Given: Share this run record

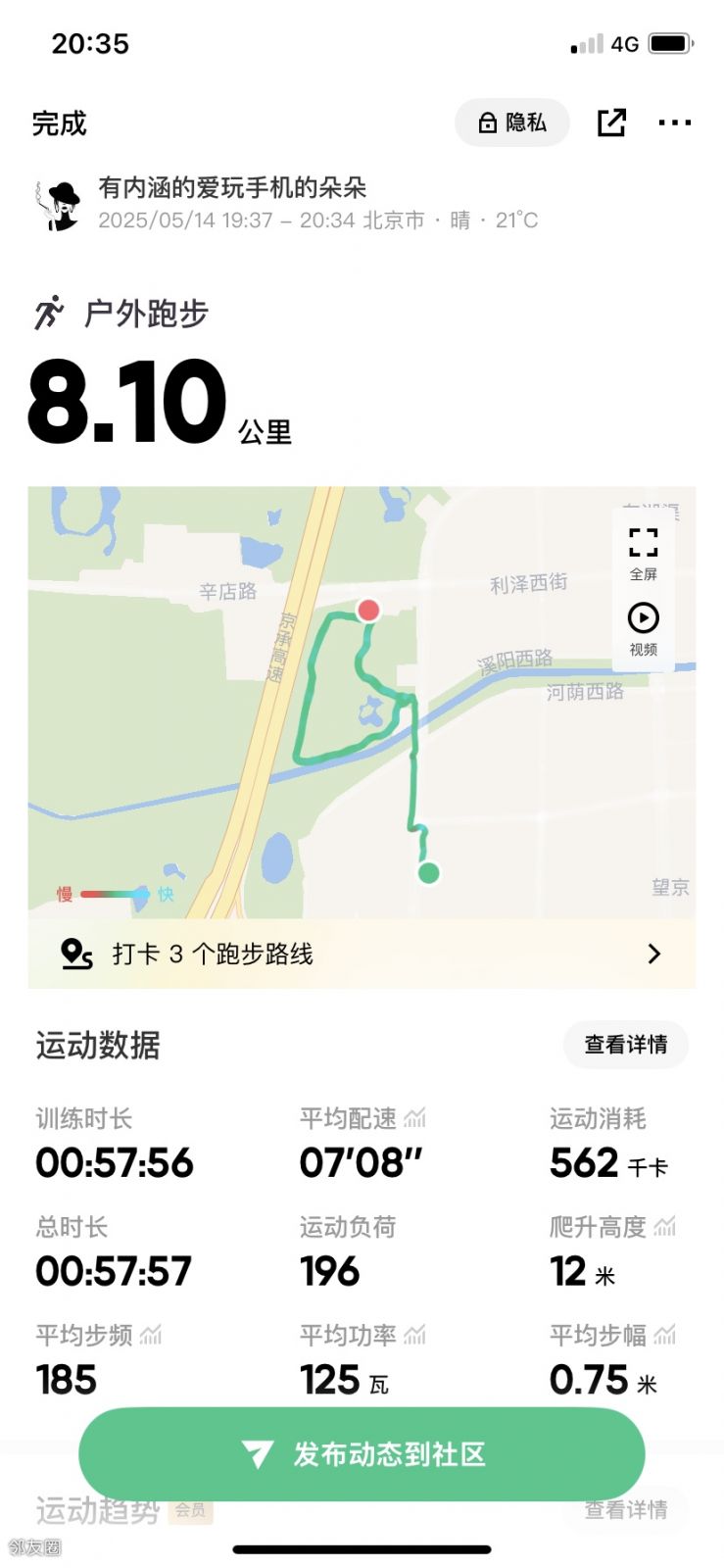Looking at the screenshot, I should pyautogui.click(x=611, y=122).
